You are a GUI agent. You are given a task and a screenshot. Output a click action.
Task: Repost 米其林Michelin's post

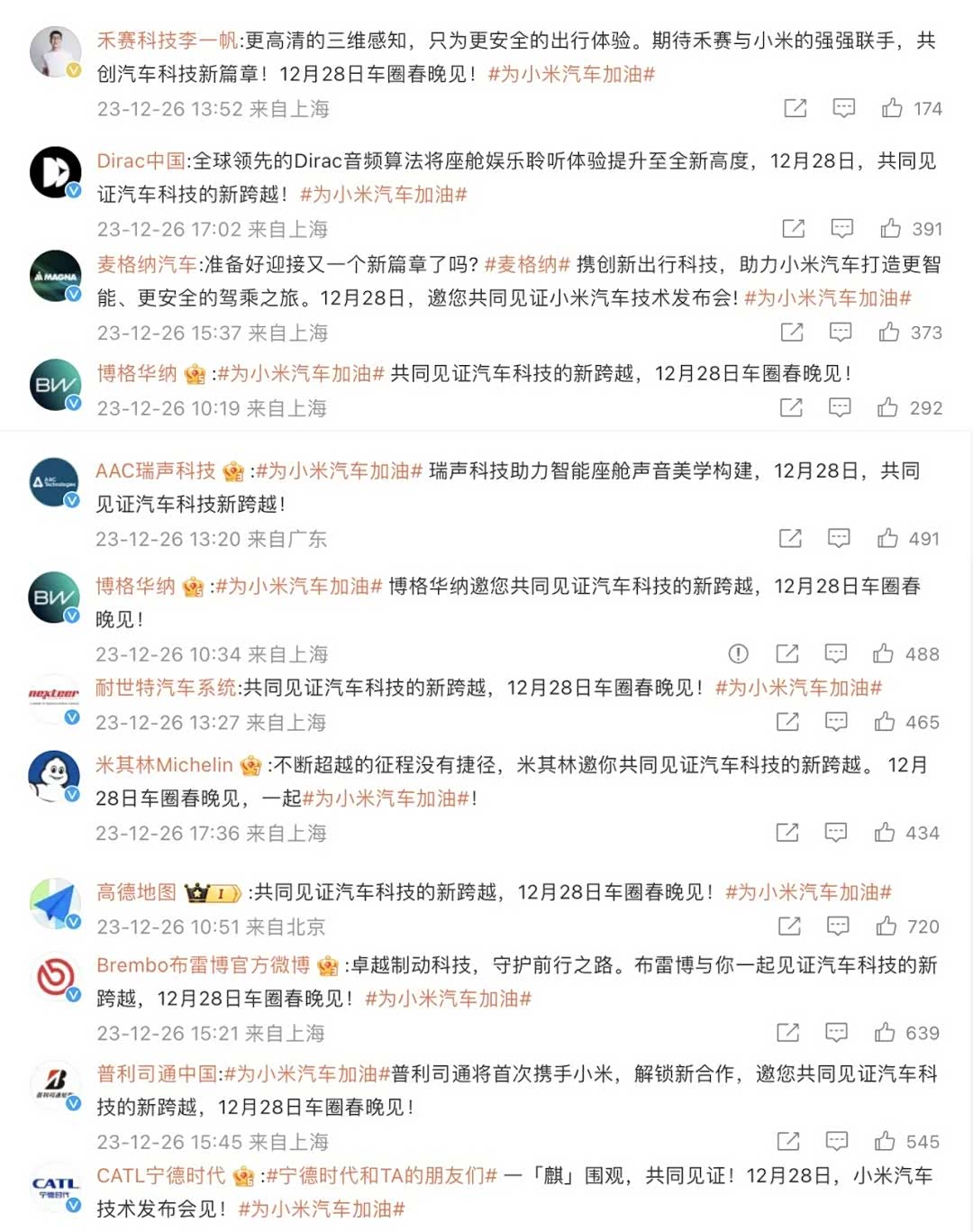click(x=787, y=833)
